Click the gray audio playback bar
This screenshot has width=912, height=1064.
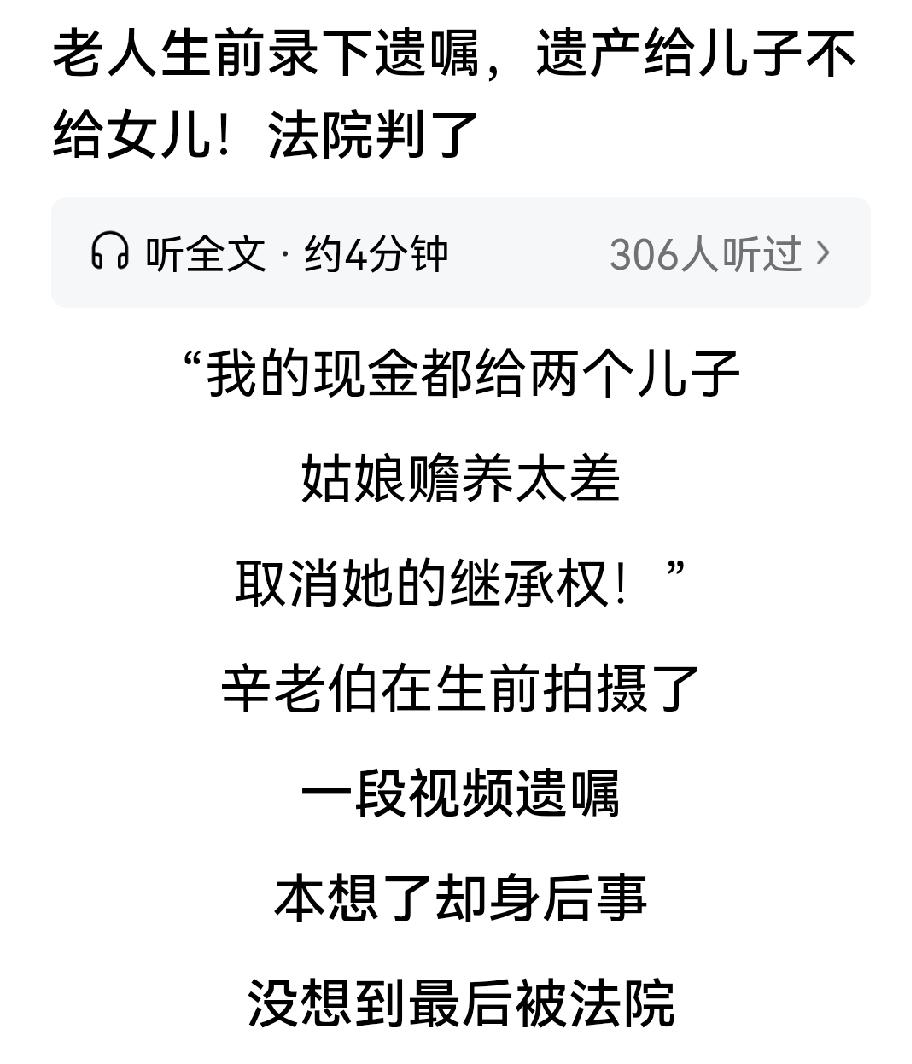[456, 253]
